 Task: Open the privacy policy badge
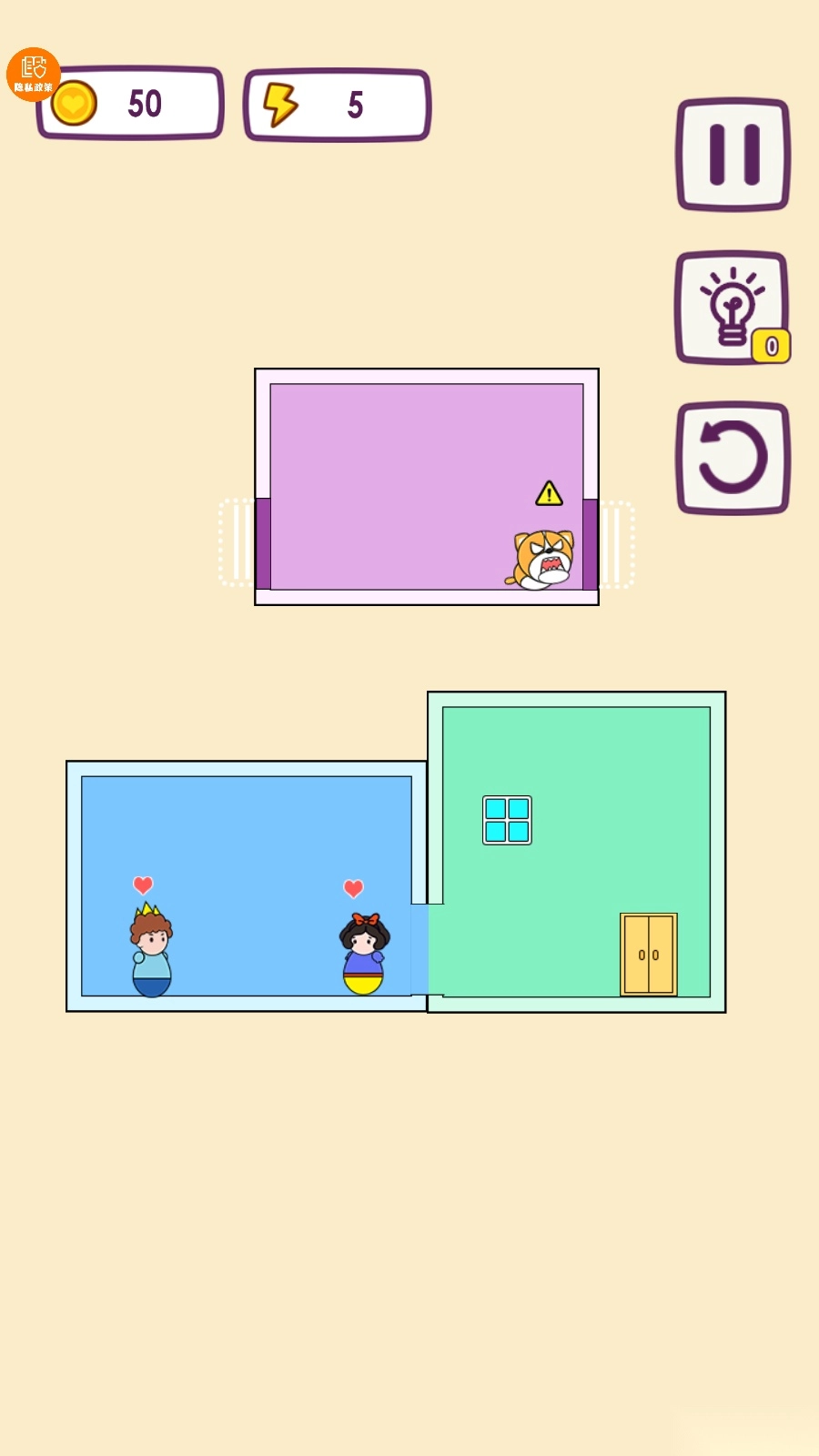pos(33,73)
